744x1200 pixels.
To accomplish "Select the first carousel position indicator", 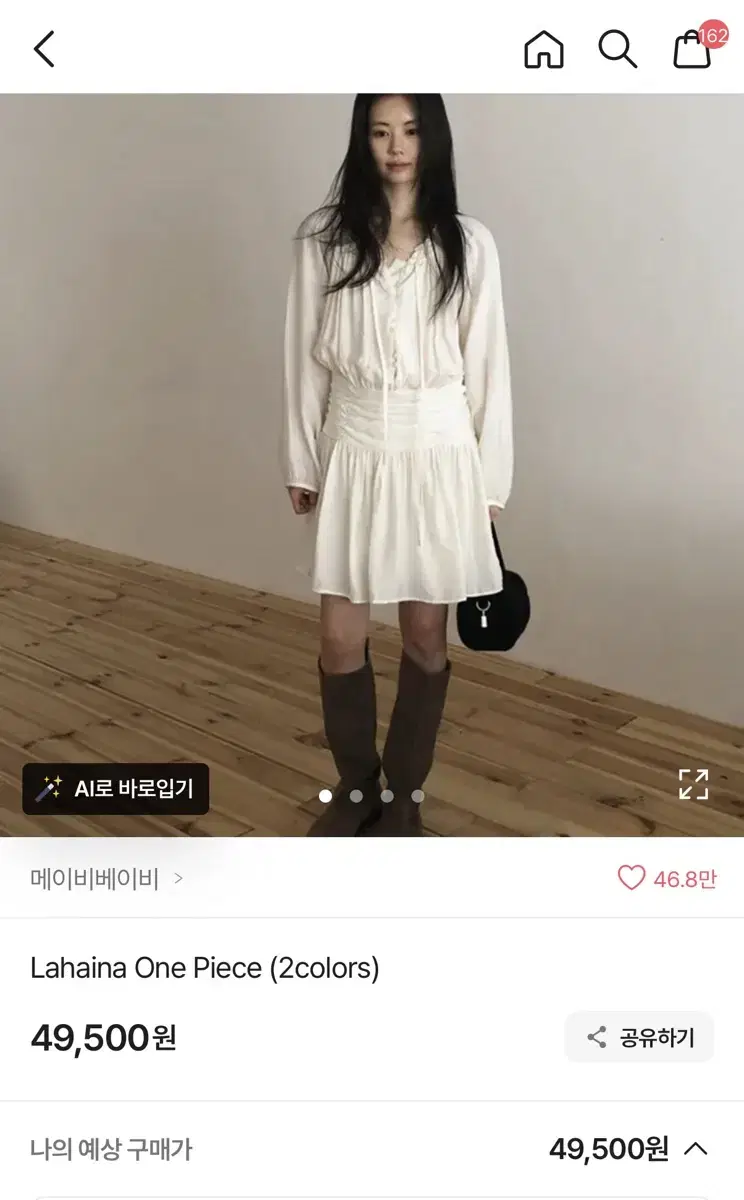I will (325, 796).
